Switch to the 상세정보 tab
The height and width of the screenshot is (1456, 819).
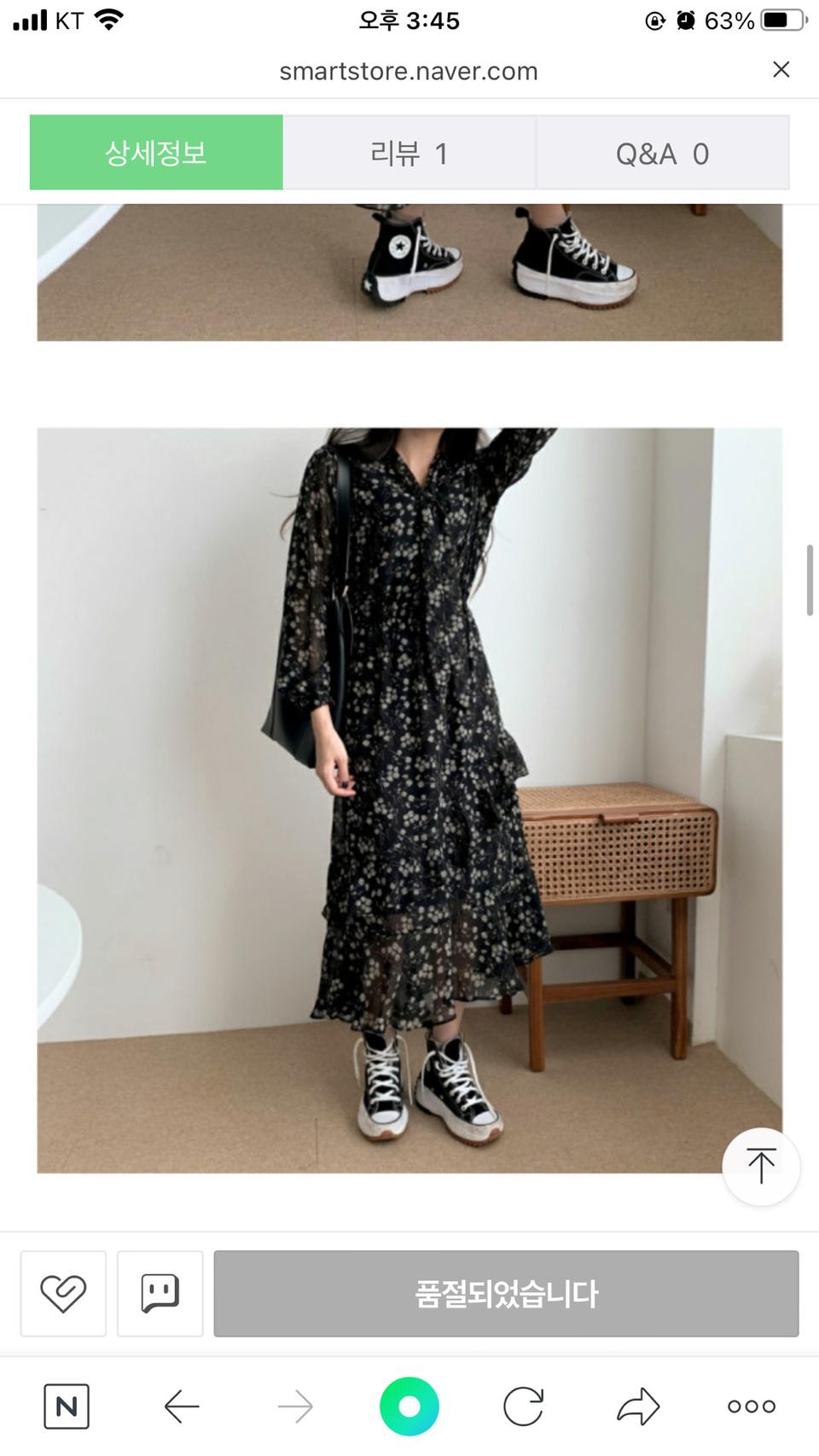pyautogui.click(x=156, y=153)
